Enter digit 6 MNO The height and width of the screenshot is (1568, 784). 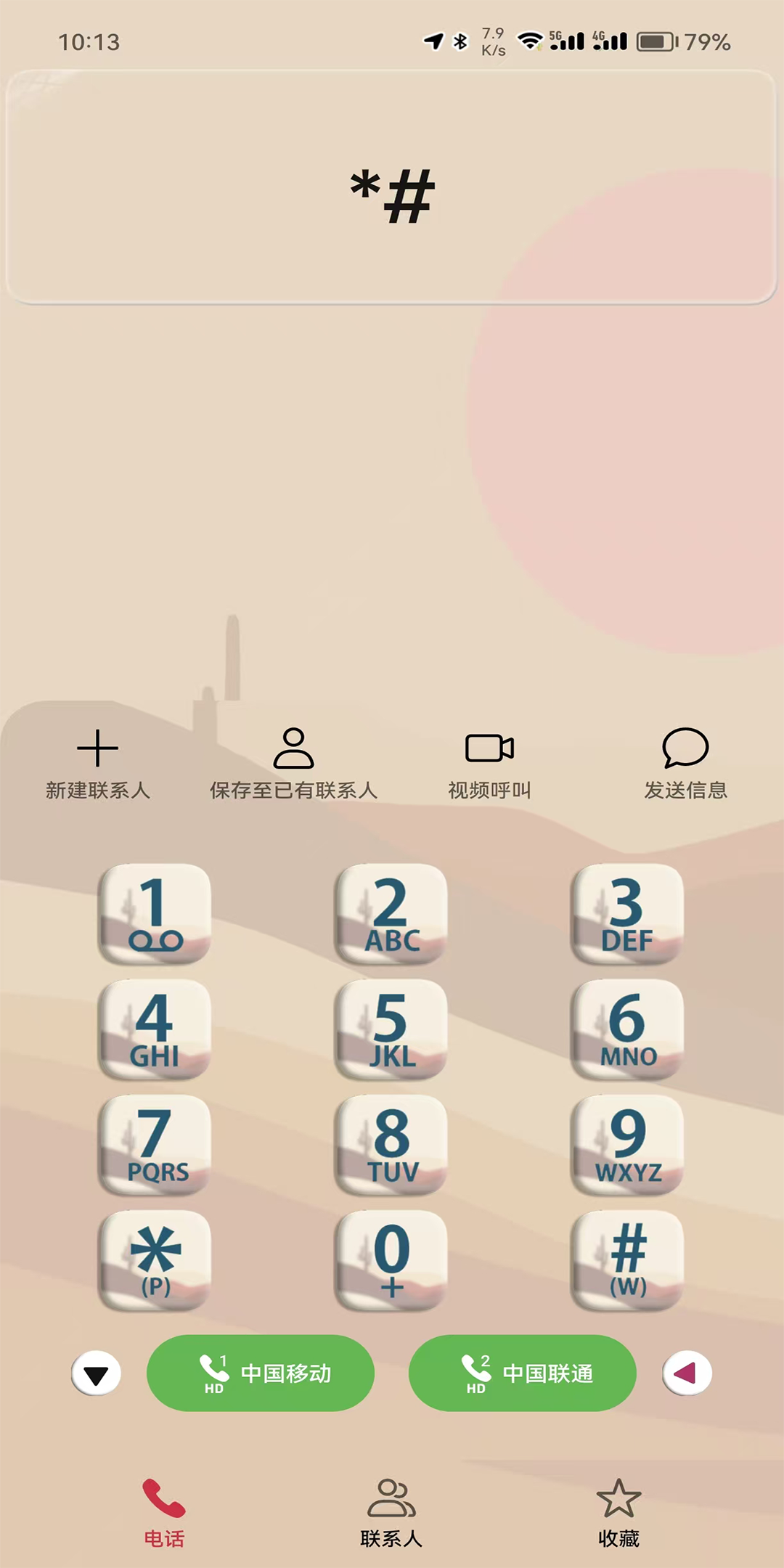[627, 1029]
